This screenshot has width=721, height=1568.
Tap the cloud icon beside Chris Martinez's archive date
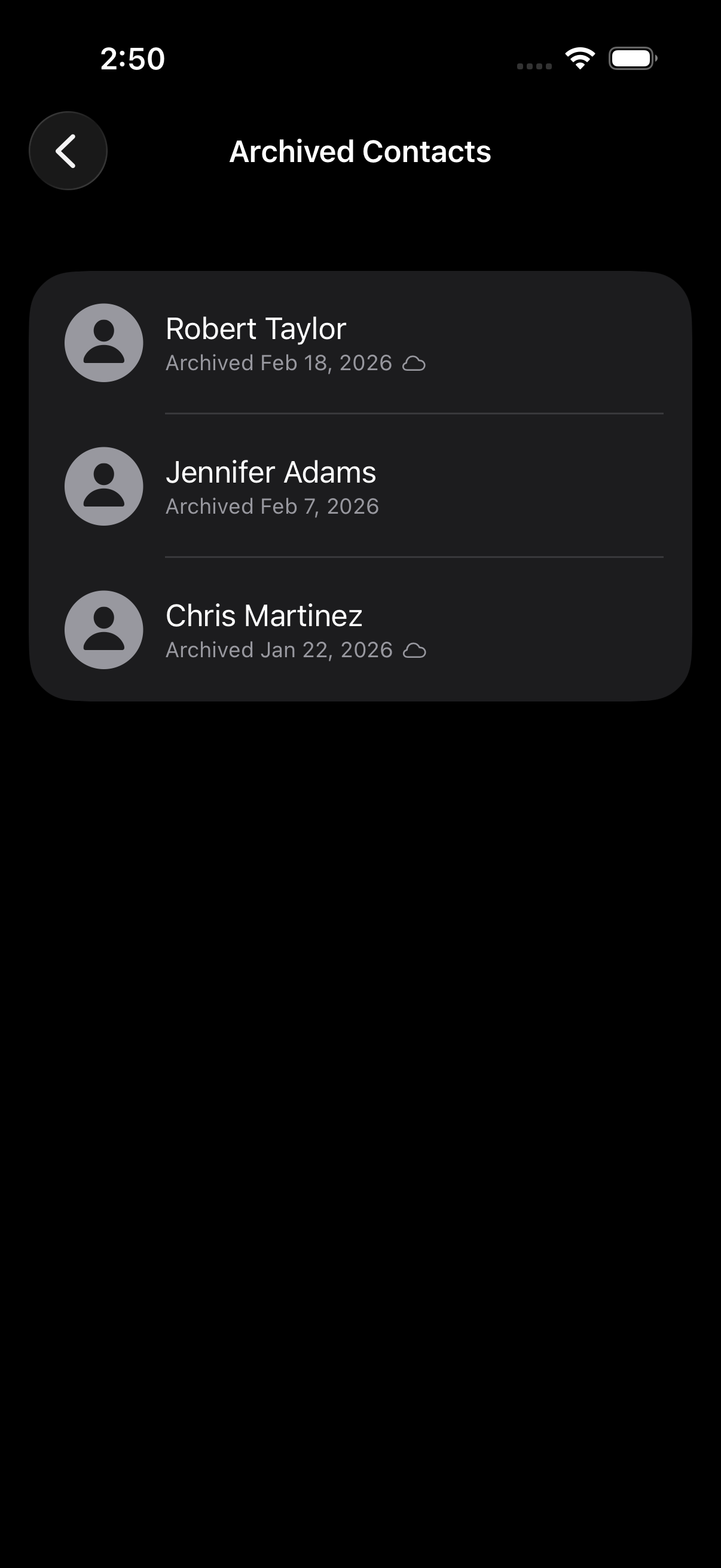(x=416, y=649)
